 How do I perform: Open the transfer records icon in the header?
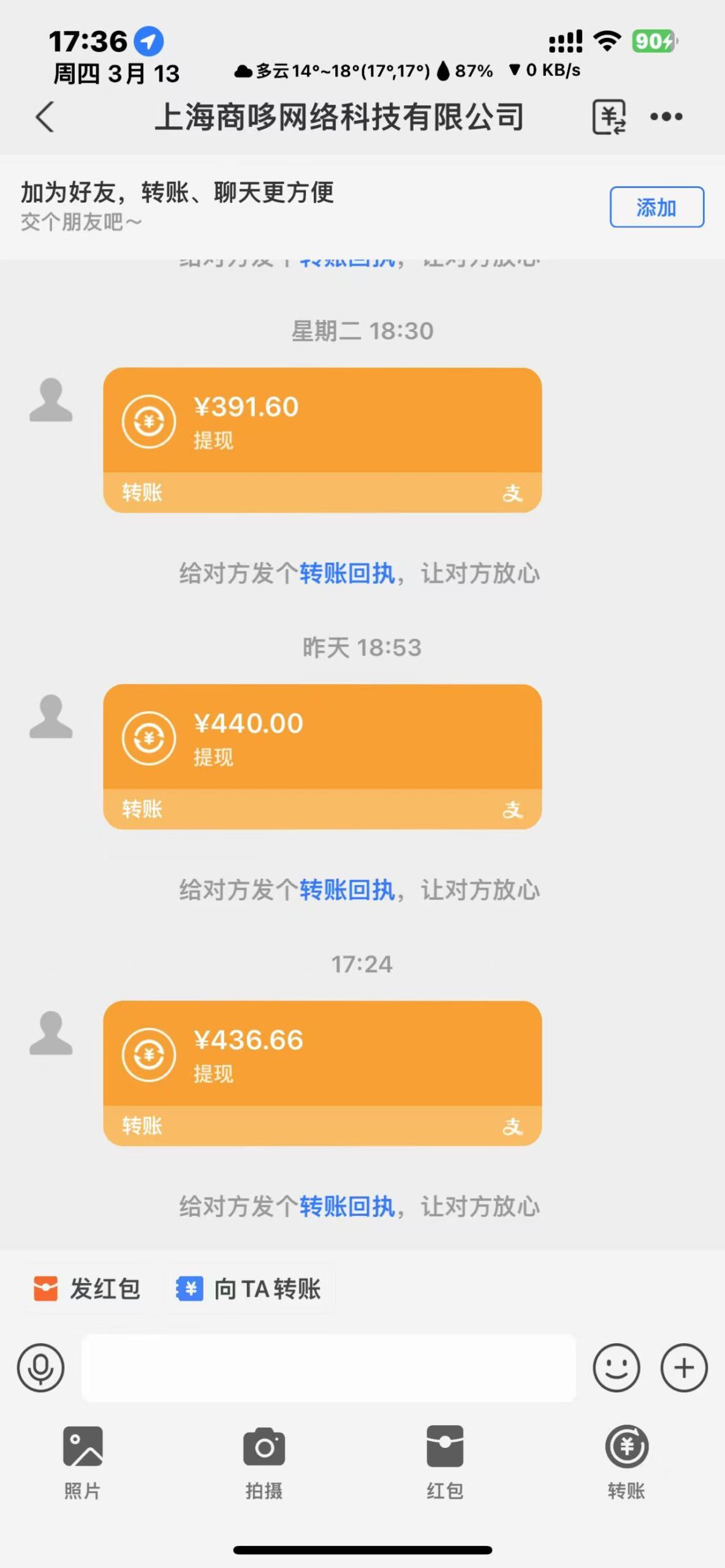(x=611, y=116)
